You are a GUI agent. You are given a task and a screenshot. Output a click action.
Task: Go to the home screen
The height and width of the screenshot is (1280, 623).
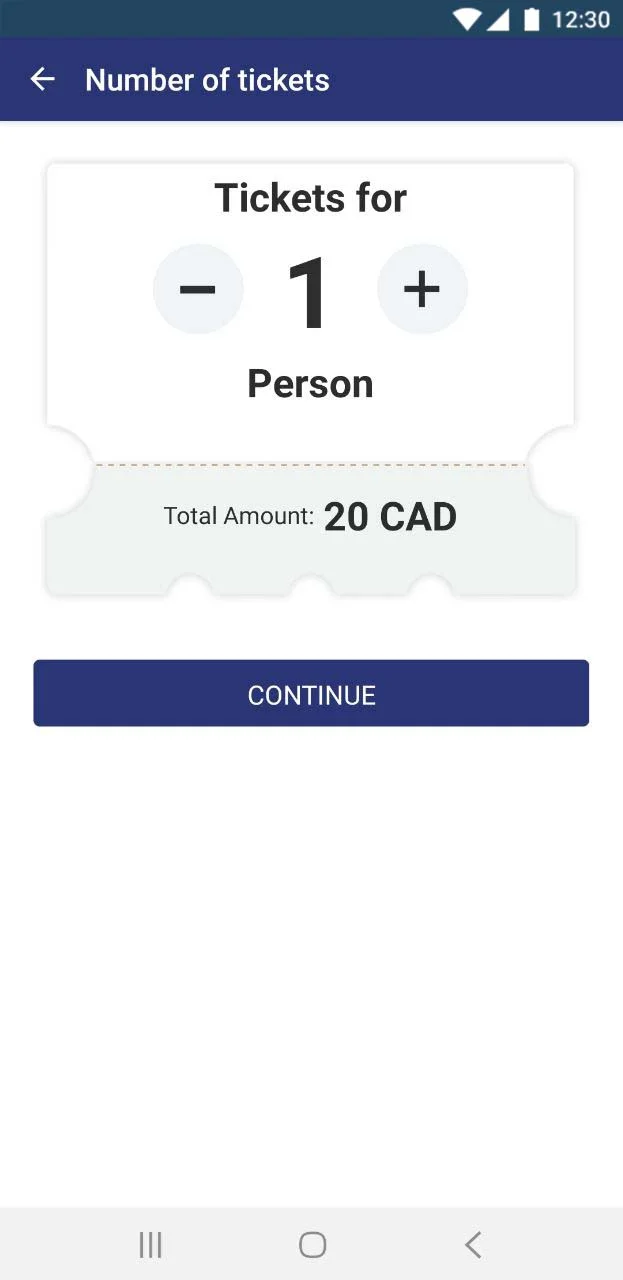312,1244
